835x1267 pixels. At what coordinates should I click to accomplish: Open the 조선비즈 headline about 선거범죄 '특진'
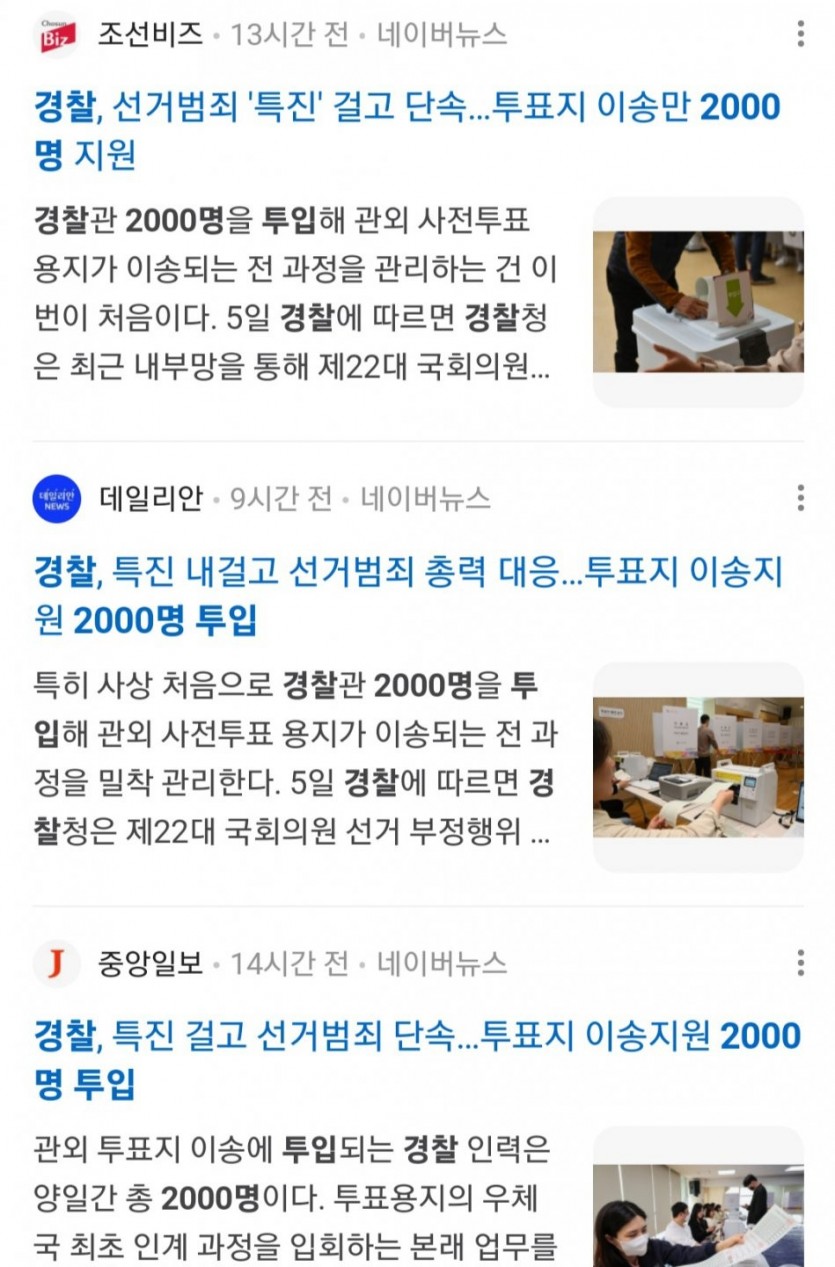407,131
